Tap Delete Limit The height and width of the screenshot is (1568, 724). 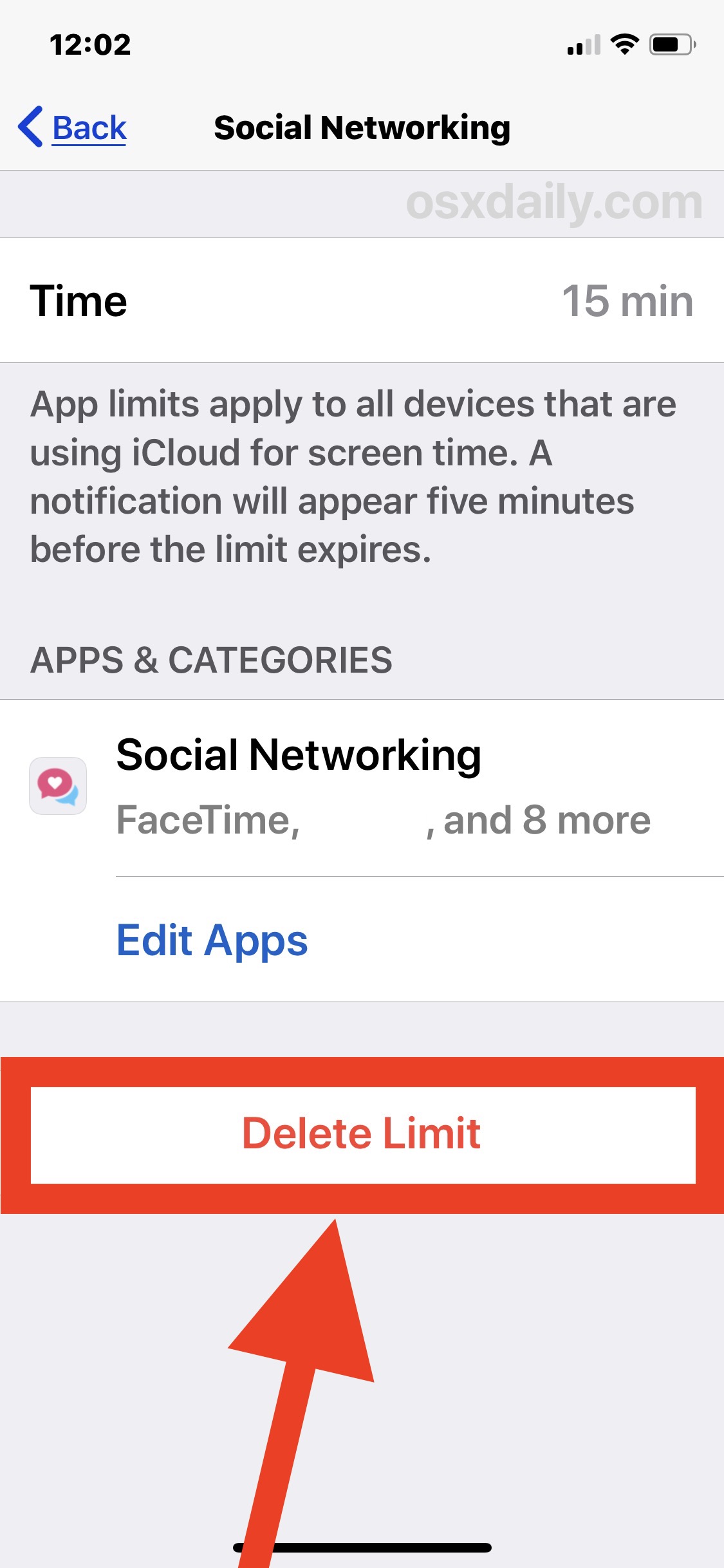(x=362, y=1134)
